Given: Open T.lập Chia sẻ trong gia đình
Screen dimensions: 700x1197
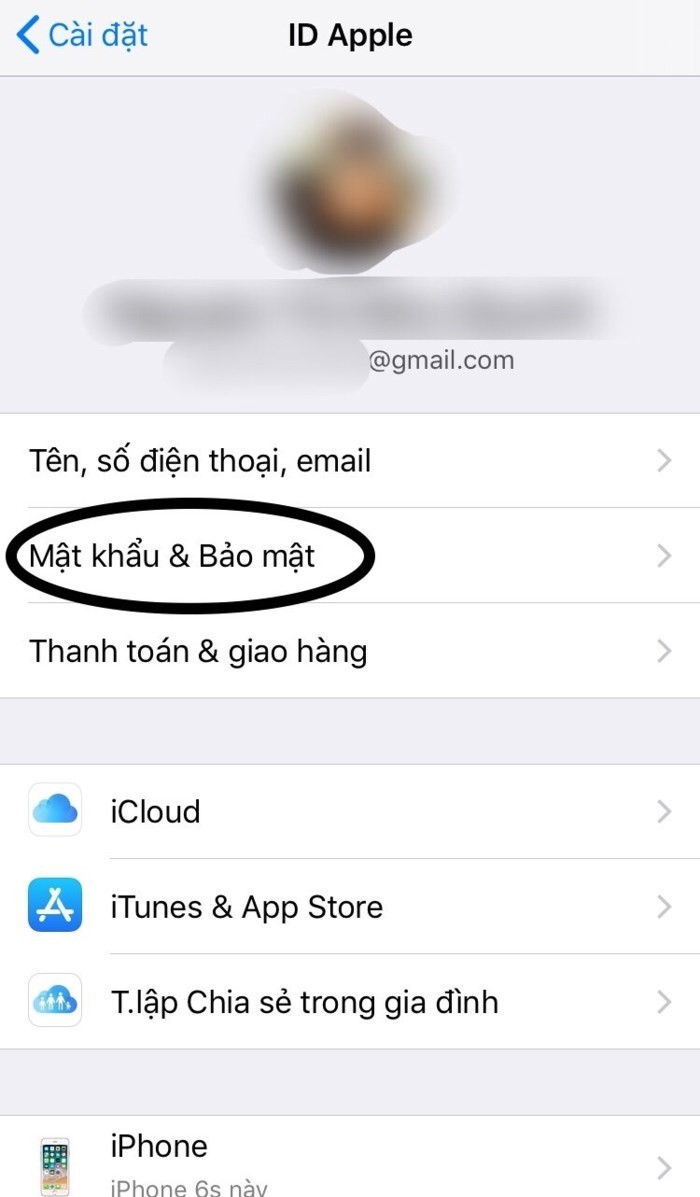Looking at the screenshot, I should (350, 1002).
